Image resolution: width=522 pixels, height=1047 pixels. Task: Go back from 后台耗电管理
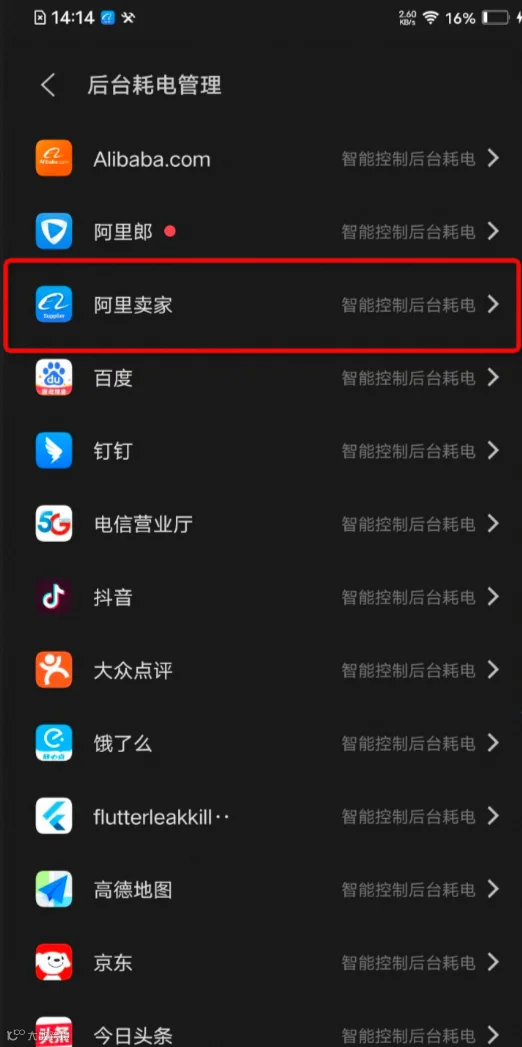(48, 85)
